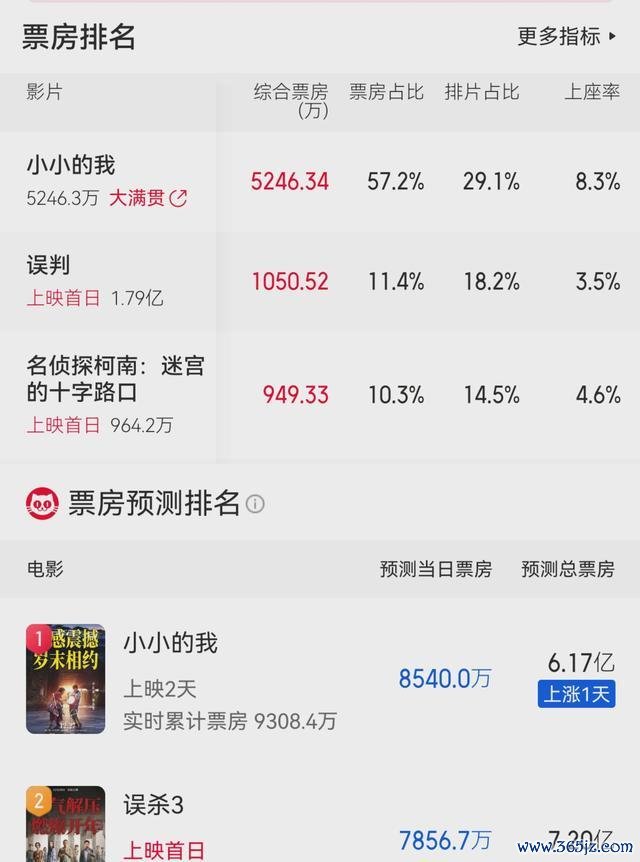Show info about 票房预测排名
This screenshot has height=862, width=640.
click(x=256, y=504)
